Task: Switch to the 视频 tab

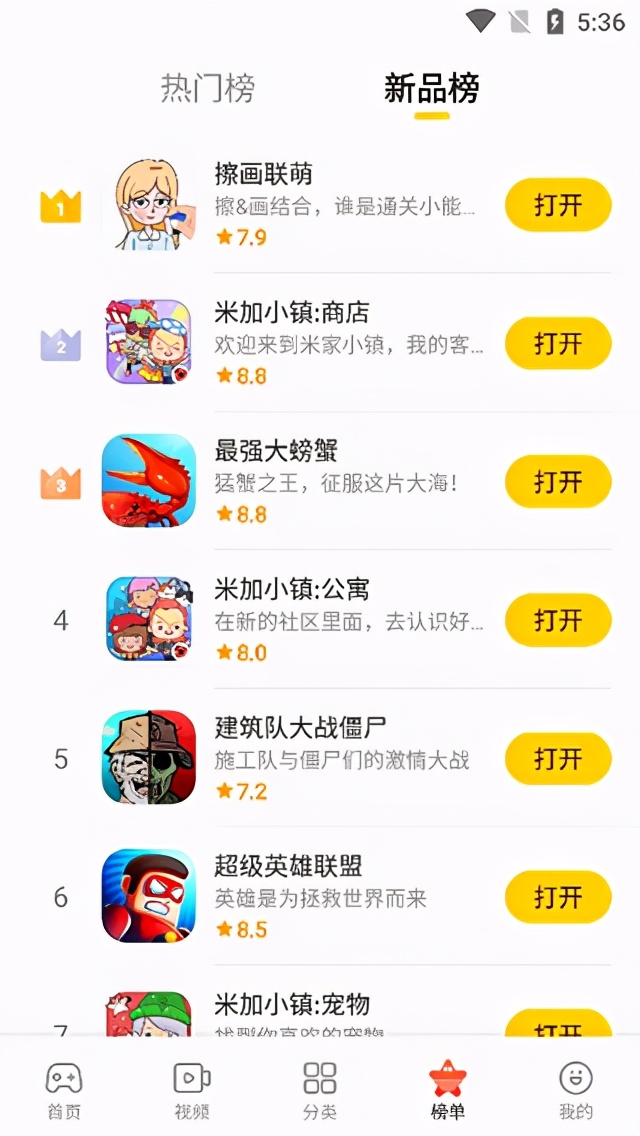Action: [192, 1090]
